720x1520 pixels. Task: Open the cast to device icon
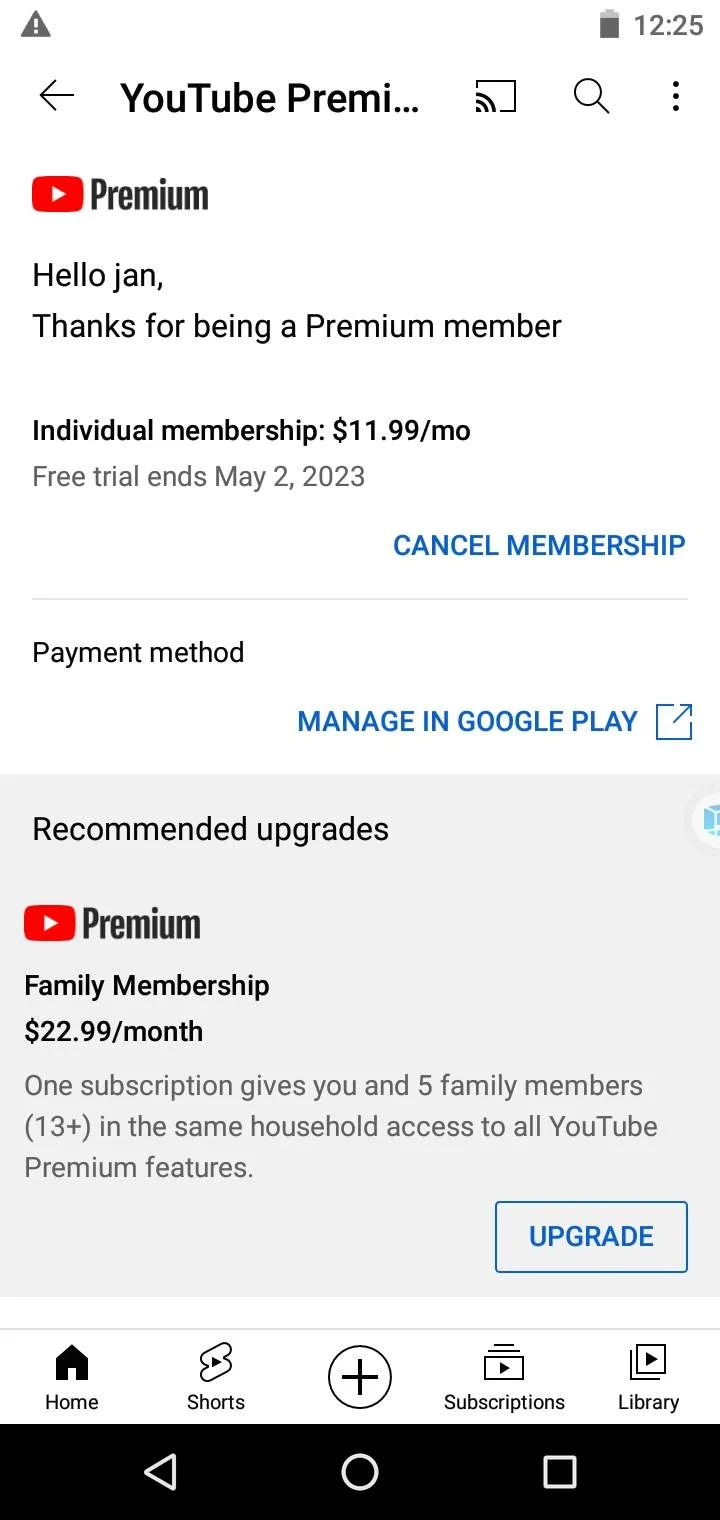pos(495,97)
